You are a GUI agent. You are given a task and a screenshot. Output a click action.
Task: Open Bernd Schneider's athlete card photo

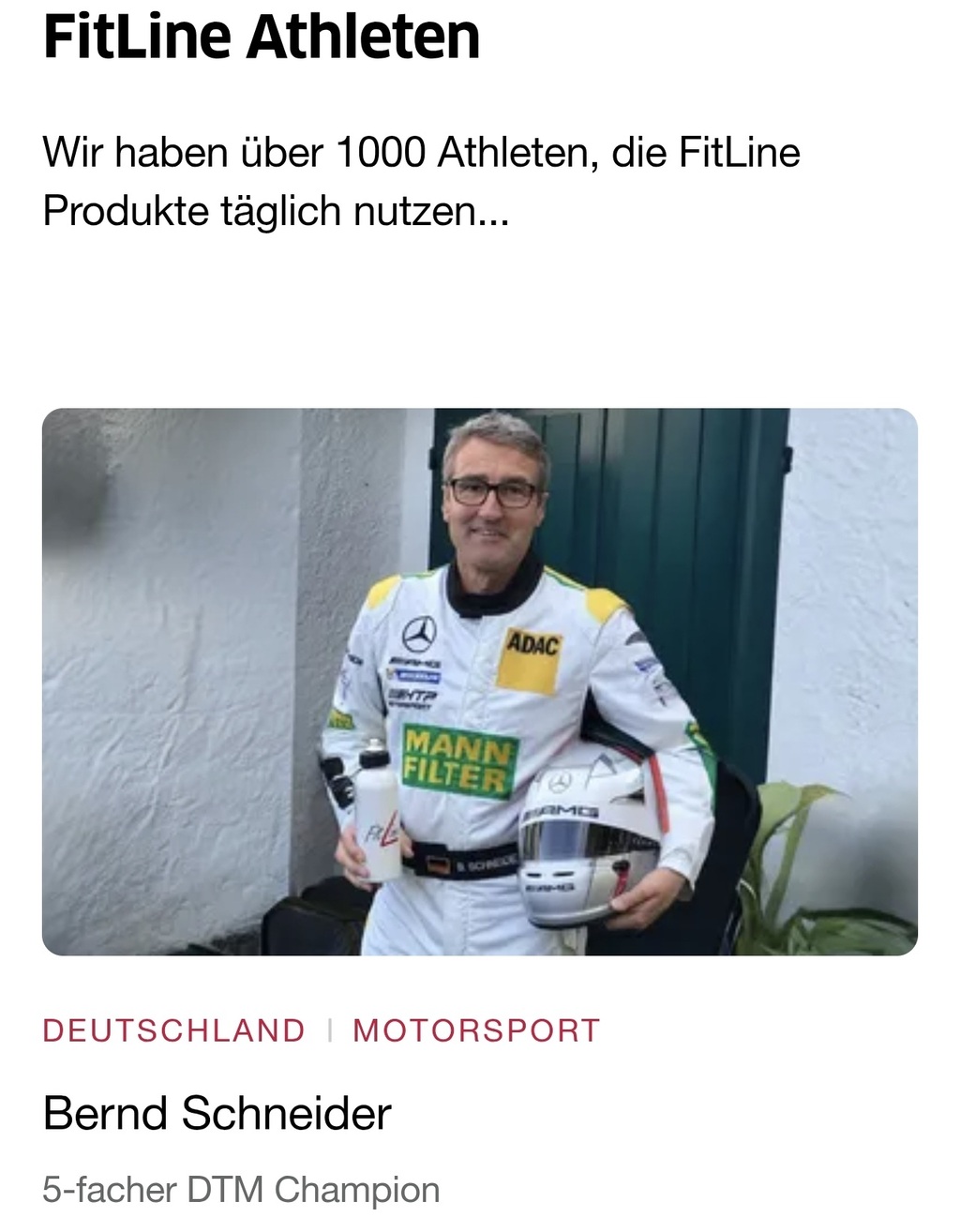point(479,682)
